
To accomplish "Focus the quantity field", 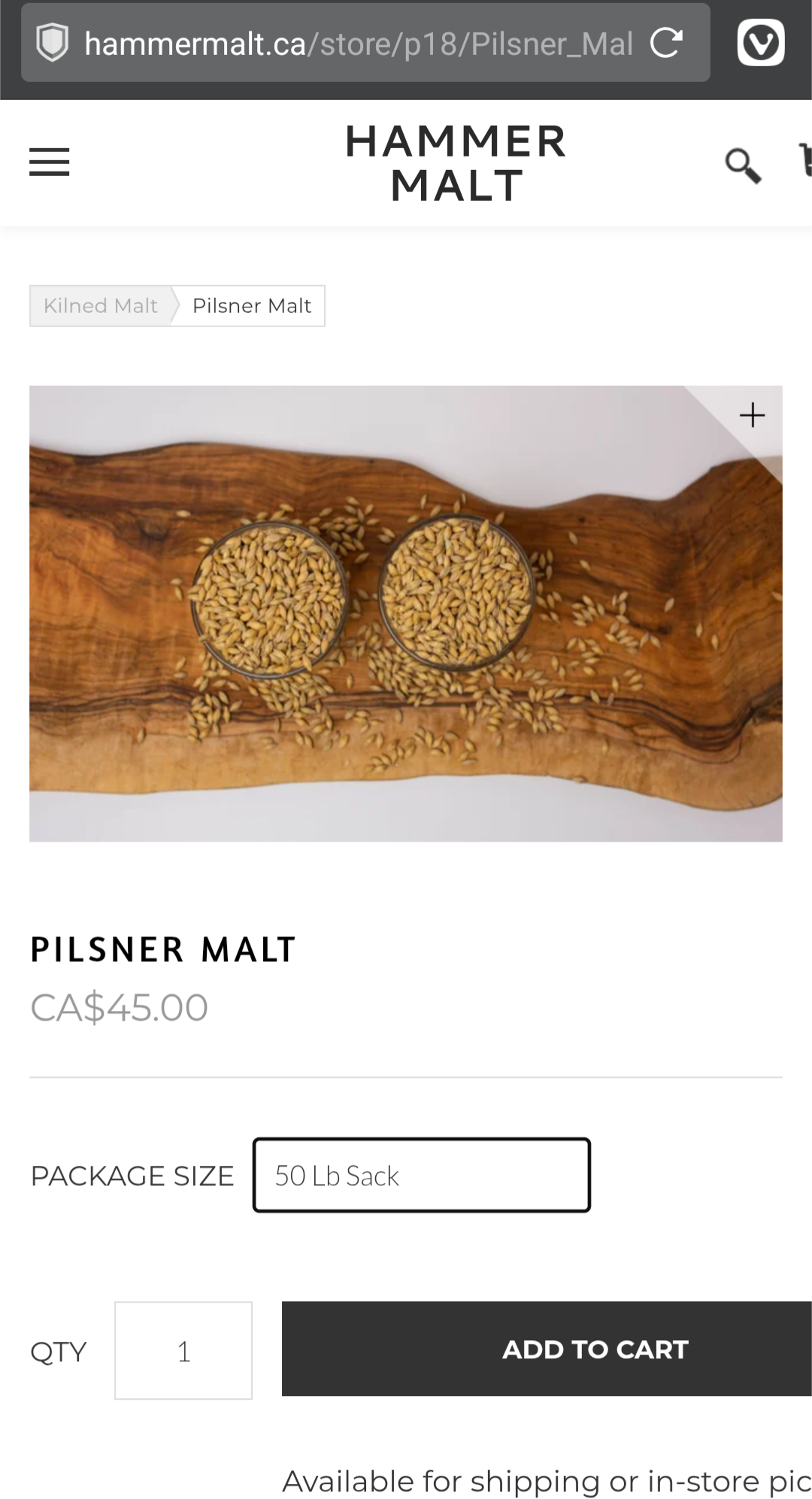I will coord(183,1351).
